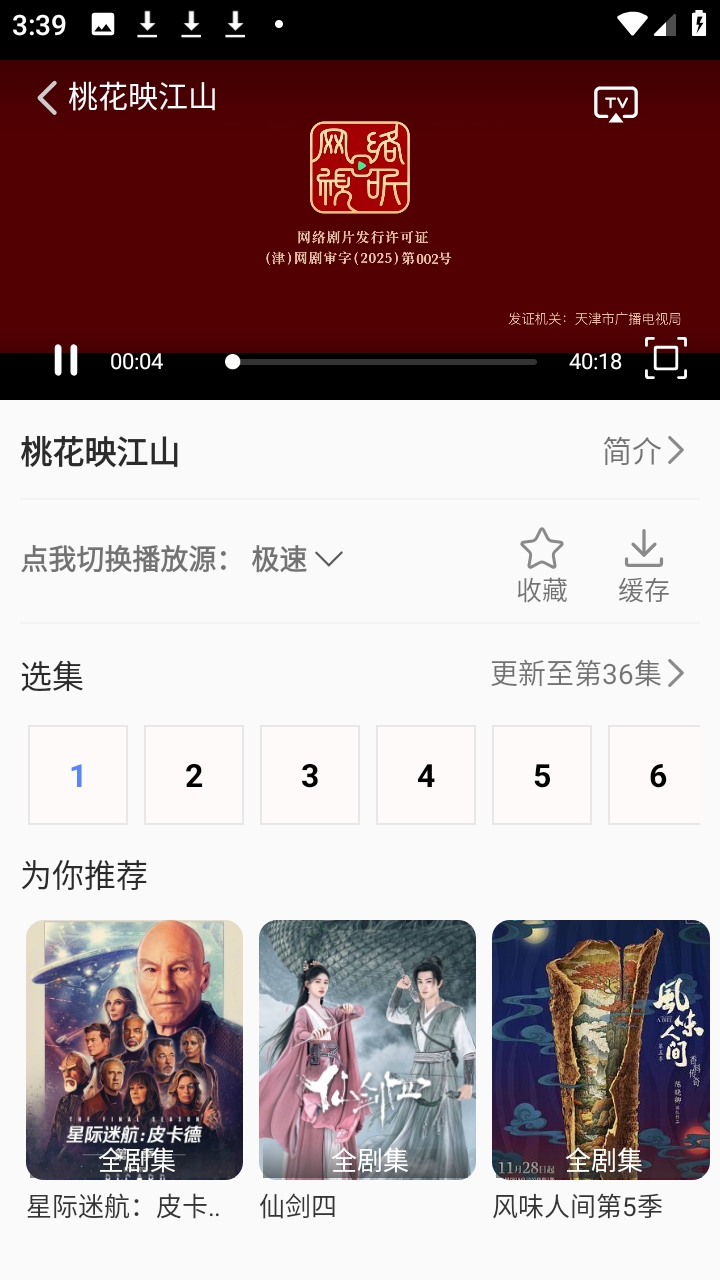Open recommended show 仙剑四
This screenshot has height=1280, width=720.
[367, 1050]
